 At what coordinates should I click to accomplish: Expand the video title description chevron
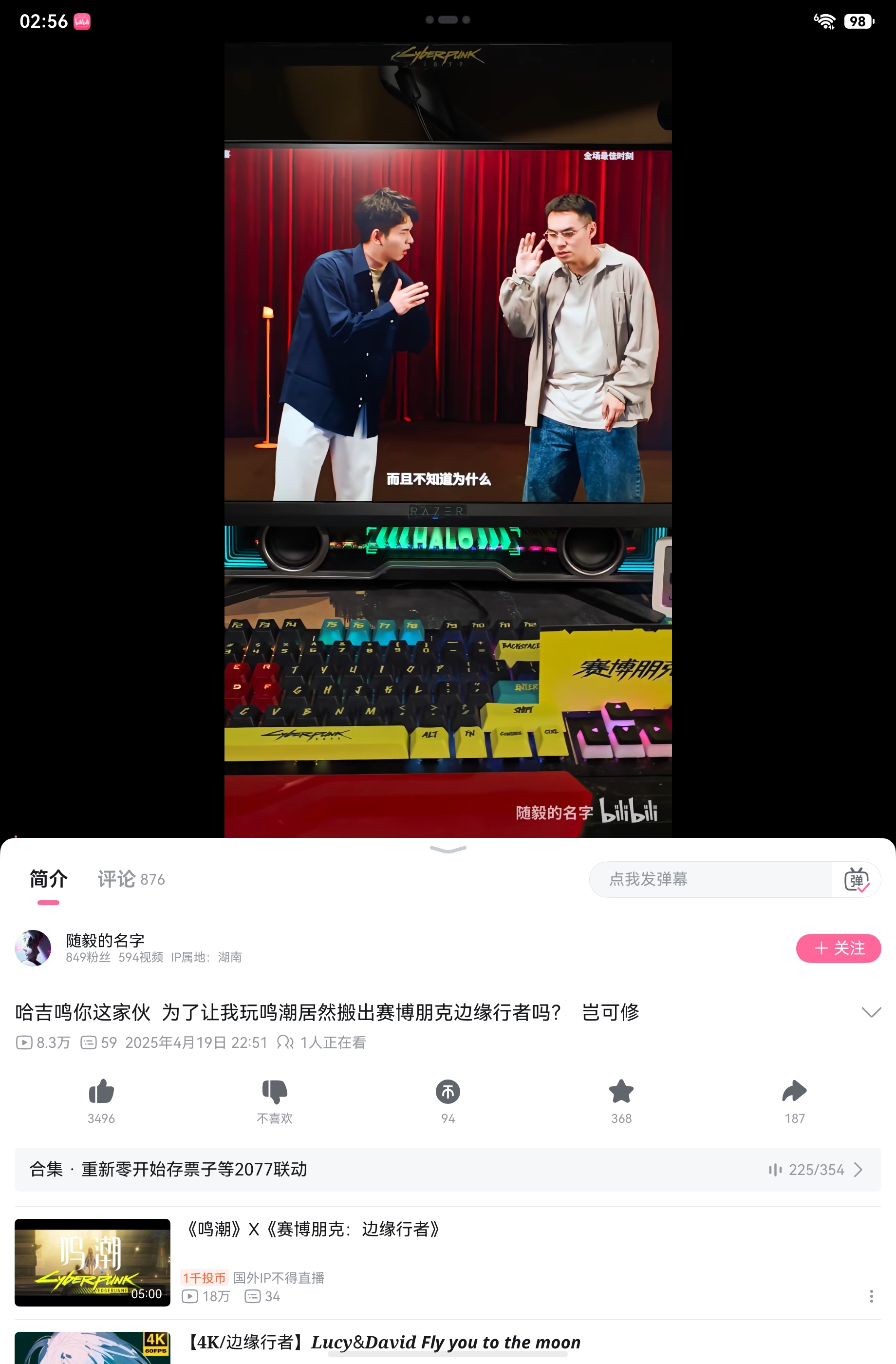(871, 1012)
